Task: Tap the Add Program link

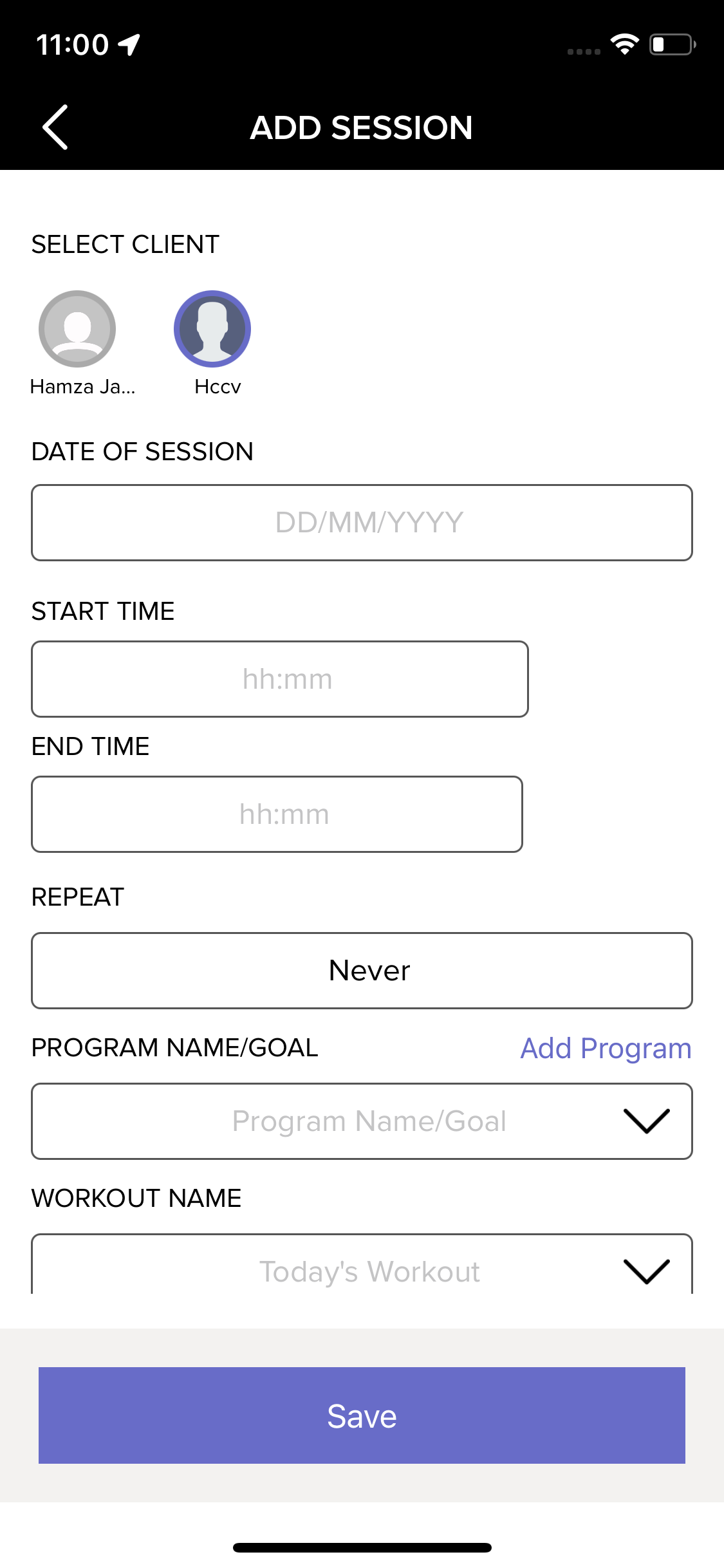Action: [x=606, y=1048]
